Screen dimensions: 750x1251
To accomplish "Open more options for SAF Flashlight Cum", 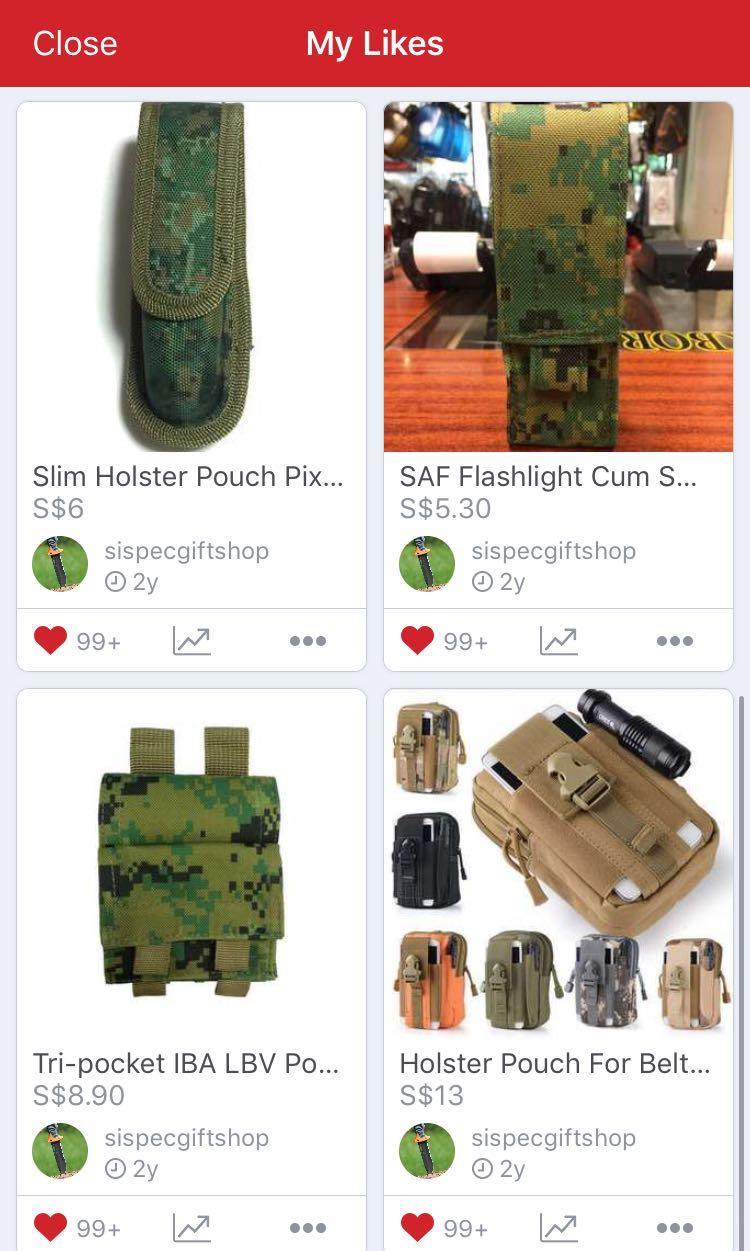I will (x=675, y=641).
